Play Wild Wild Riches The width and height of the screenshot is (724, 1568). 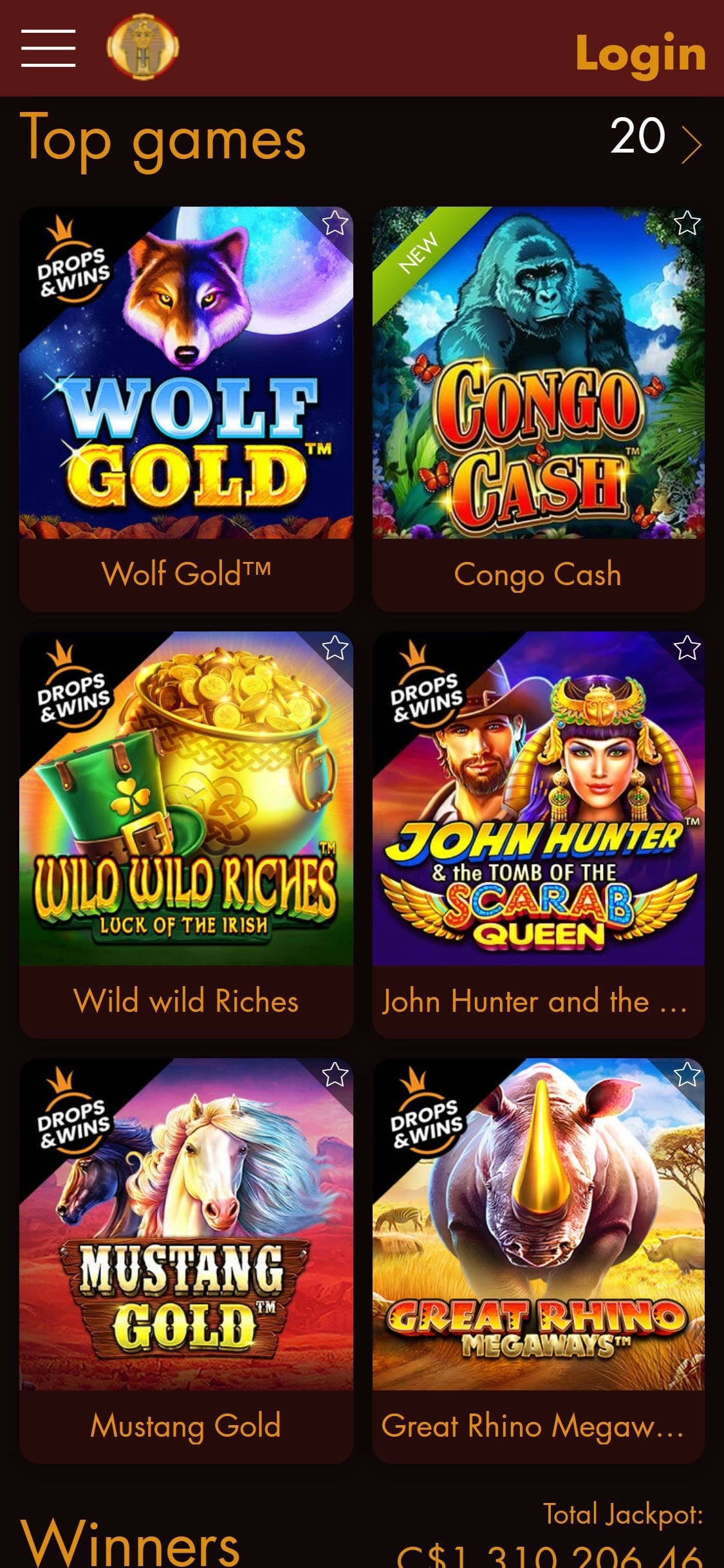(x=186, y=798)
